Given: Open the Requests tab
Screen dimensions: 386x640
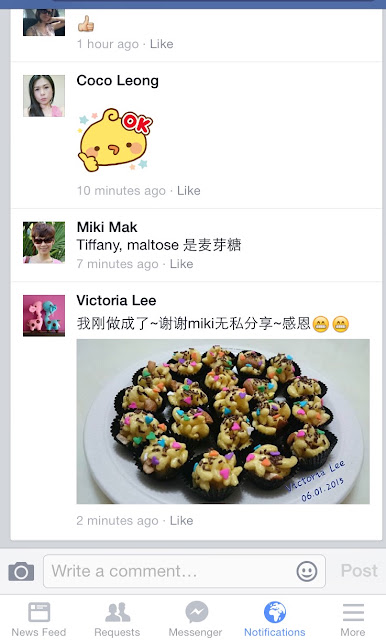Looking at the screenshot, I should tap(117, 619).
